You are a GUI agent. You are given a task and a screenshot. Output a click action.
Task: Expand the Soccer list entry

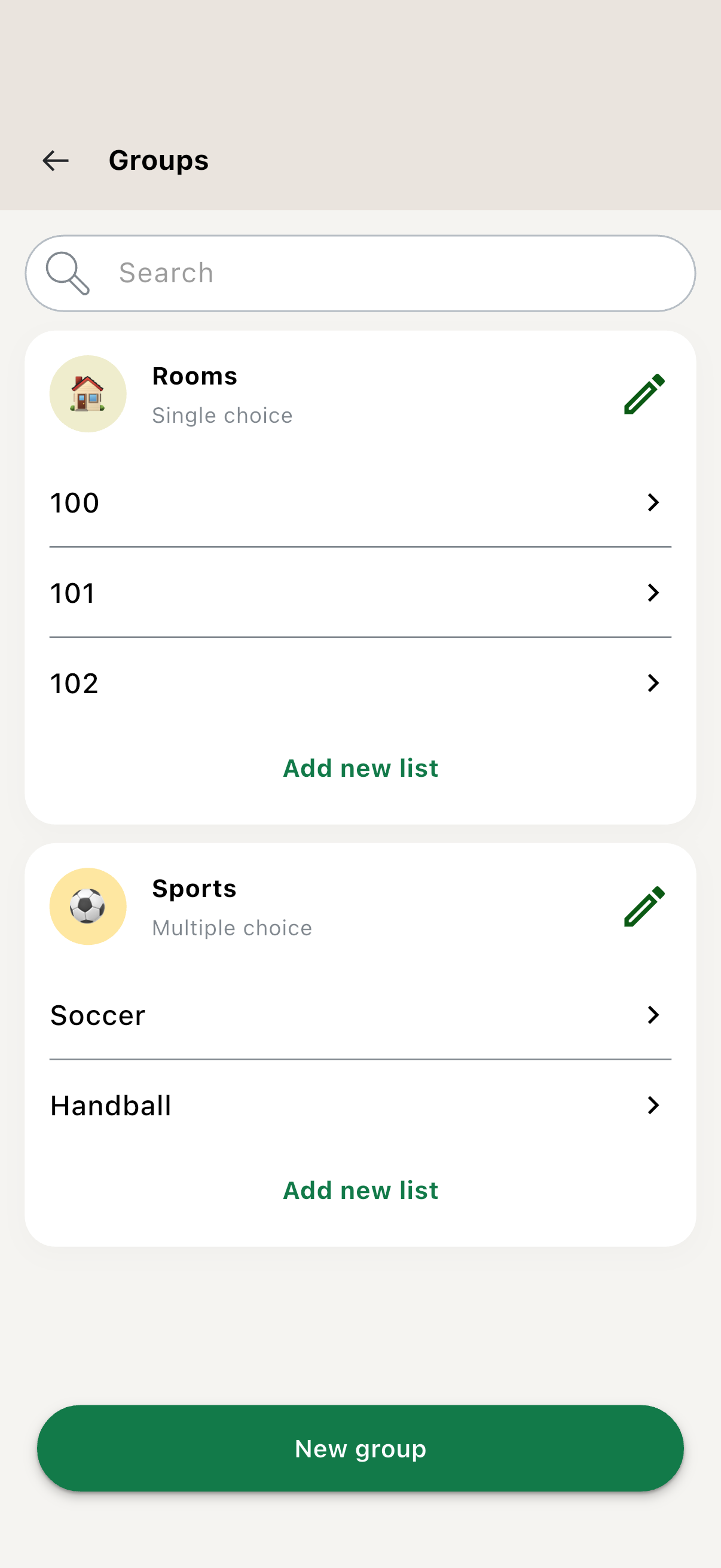pos(653,1015)
